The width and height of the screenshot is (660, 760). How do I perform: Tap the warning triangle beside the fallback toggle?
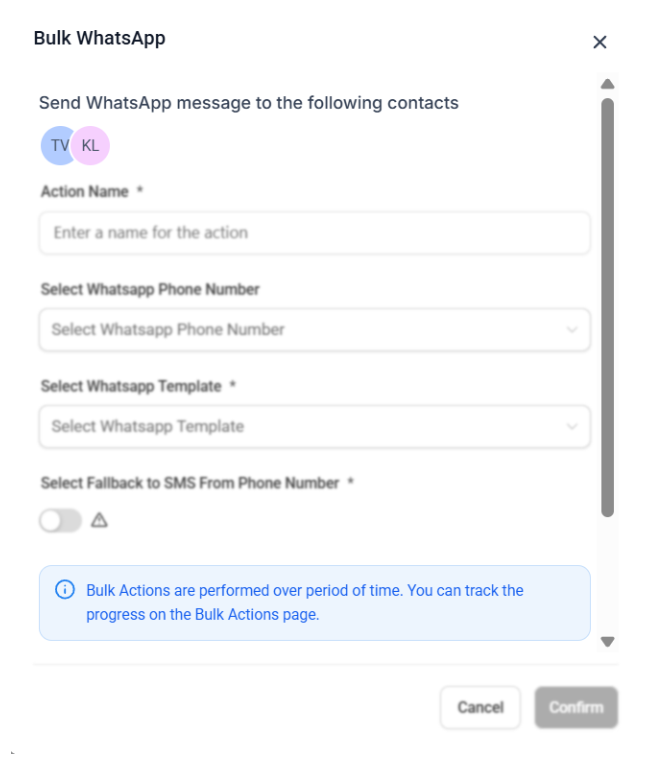[99, 520]
